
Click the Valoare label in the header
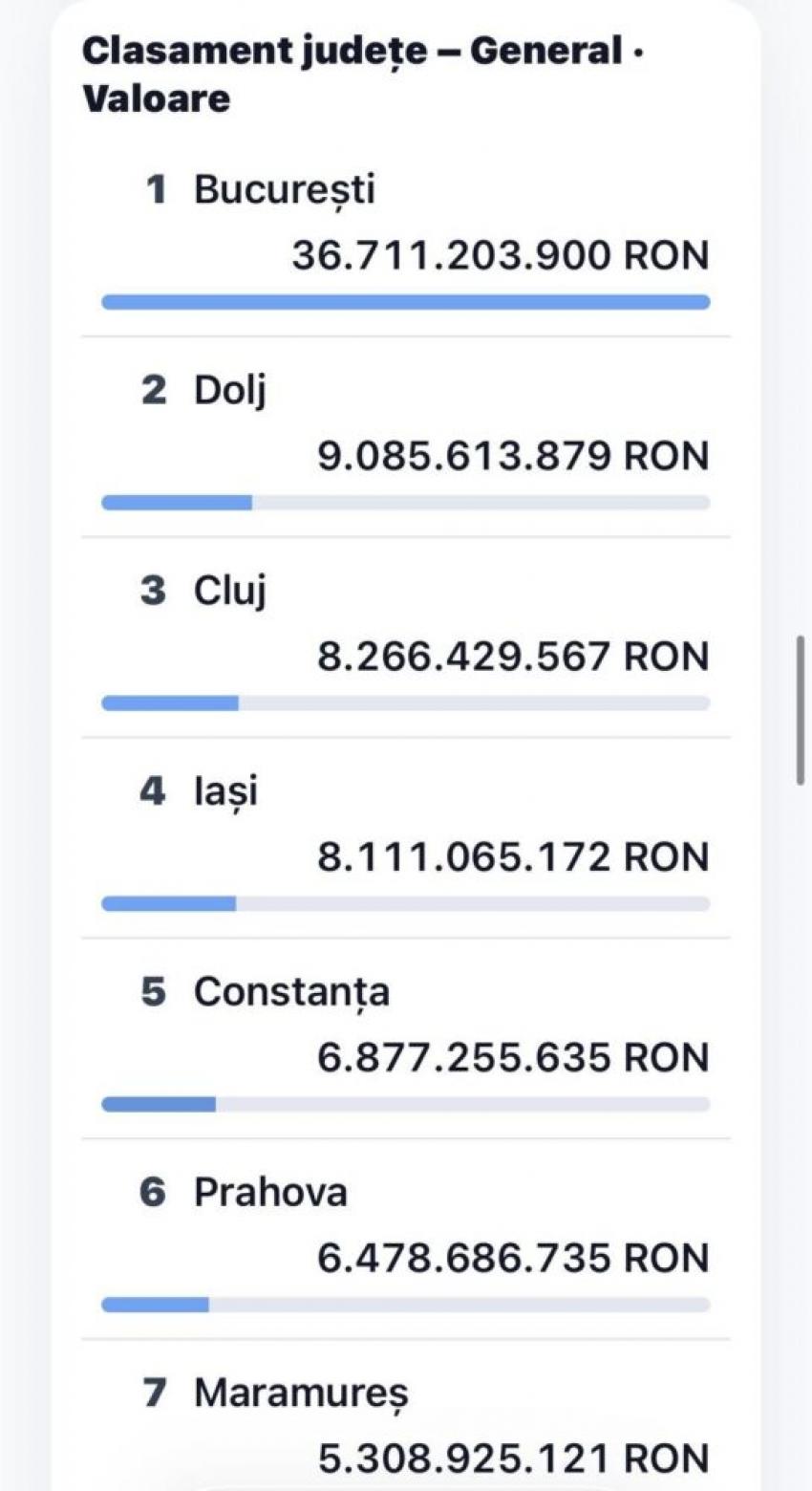point(156,96)
